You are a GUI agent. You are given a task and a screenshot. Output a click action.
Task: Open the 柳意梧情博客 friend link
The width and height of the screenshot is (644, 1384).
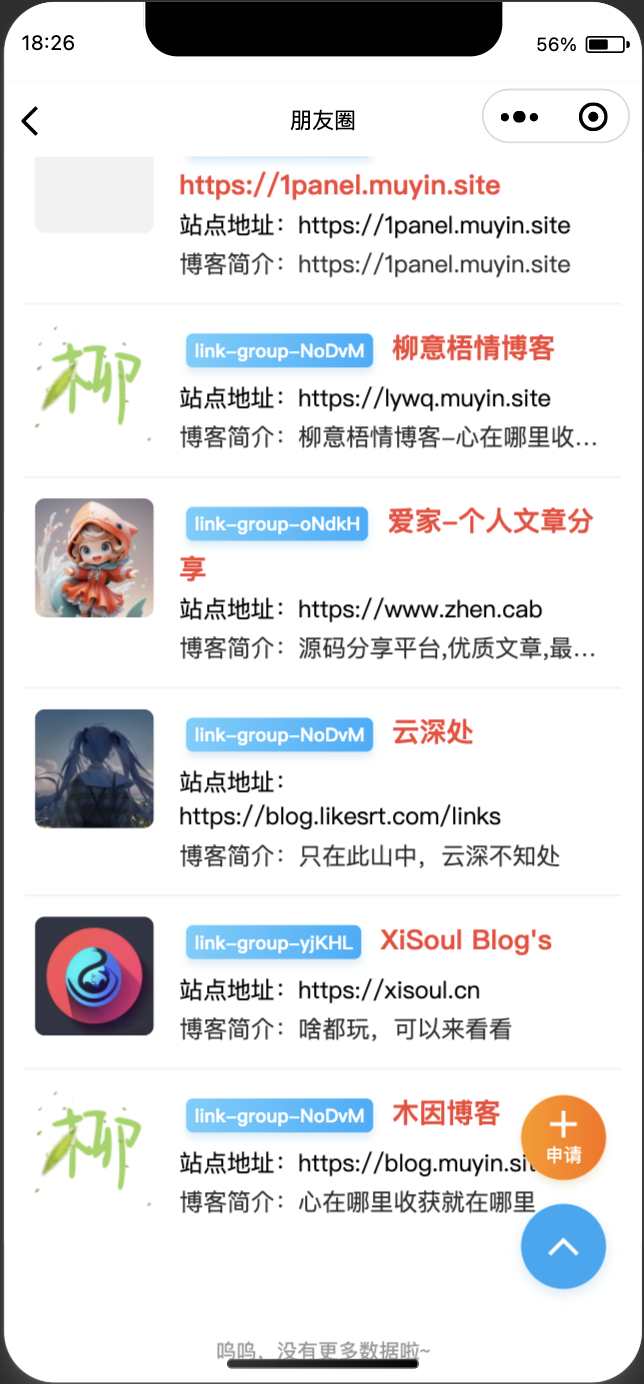(473, 349)
